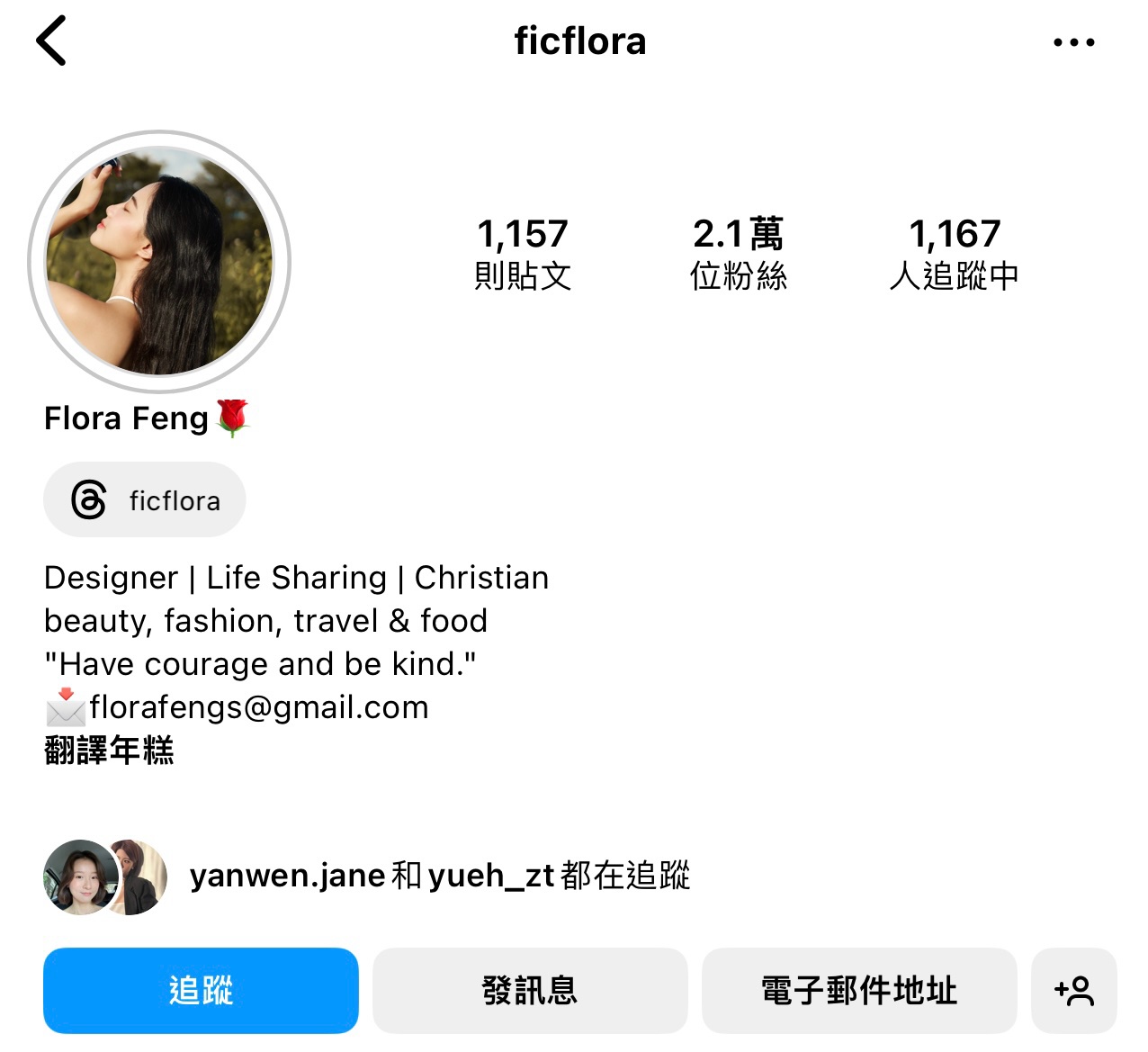The width and height of the screenshot is (1148, 1052).
Task: Show suggested accounts with add-person icon
Action: tap(1073, 990)
